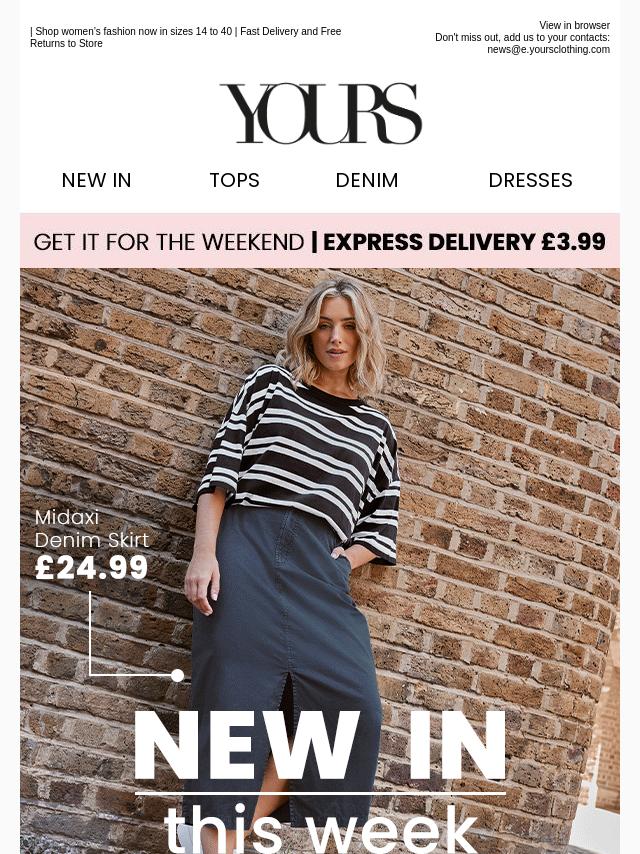Browse the DENIM category
Image resolution: width=640 pixels, height=854 pixels.
pyautogui.click(x=367, y=180)
